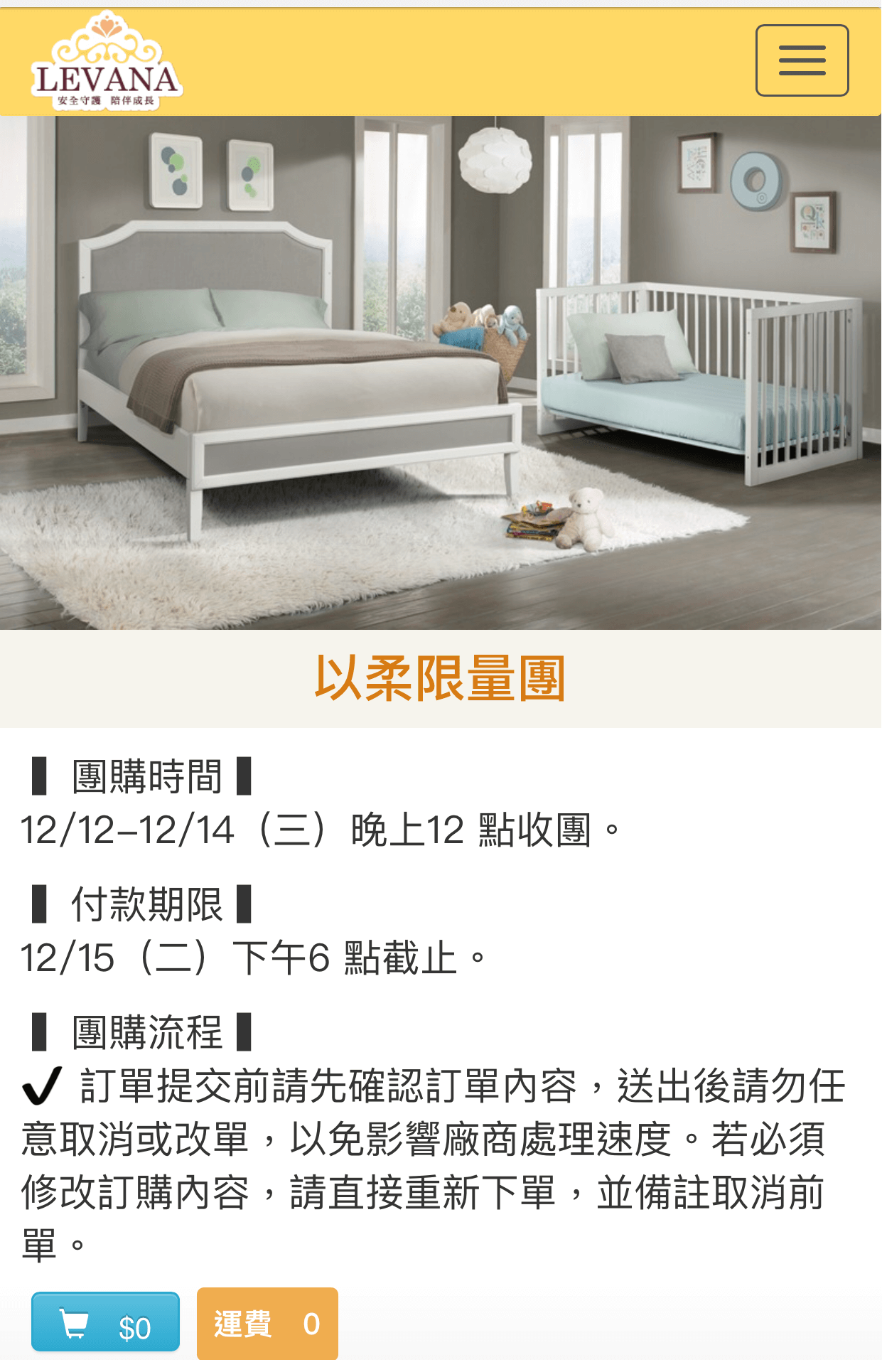882x1372 pixels.
Task: Open the shopping cart showing $0
Action: (105, 1322)
